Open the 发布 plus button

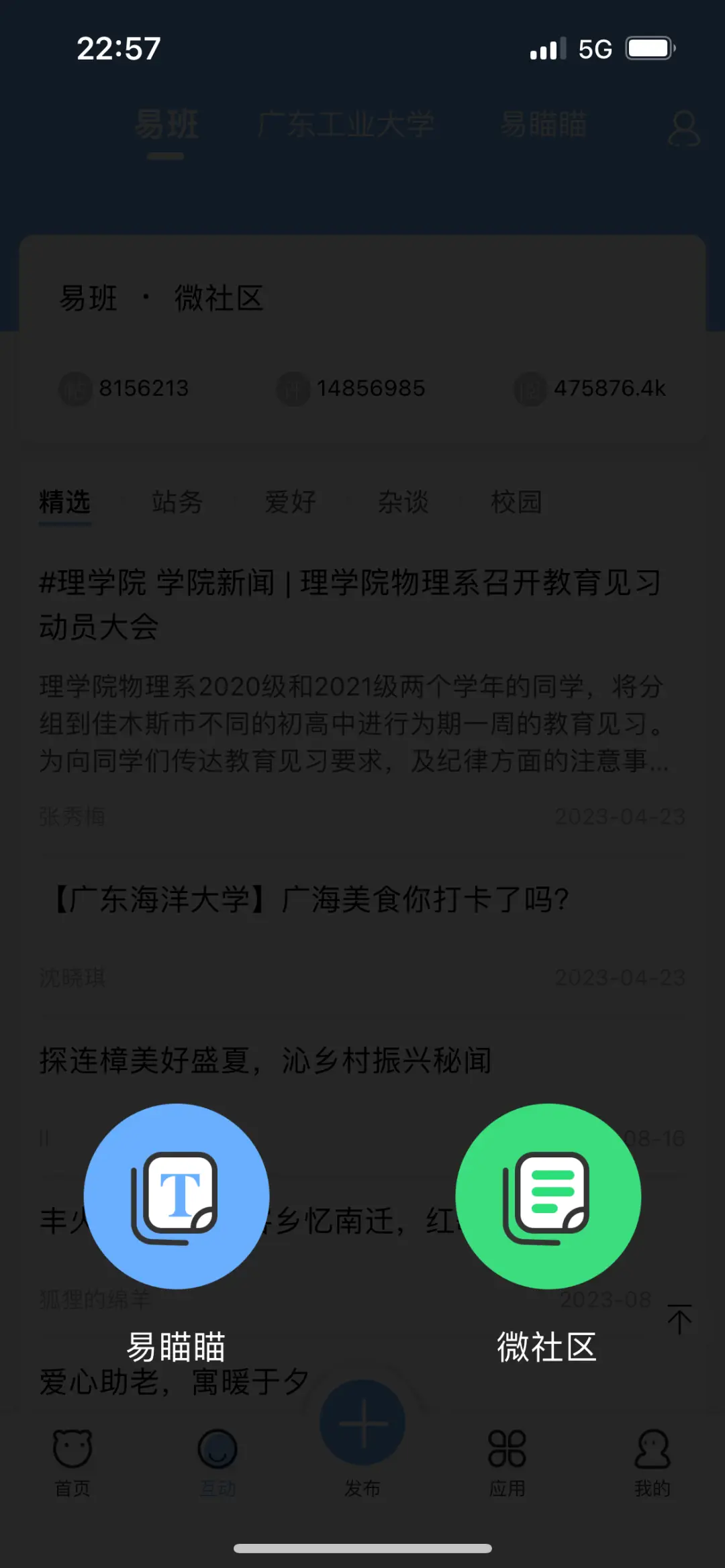tap(362, 1422)
